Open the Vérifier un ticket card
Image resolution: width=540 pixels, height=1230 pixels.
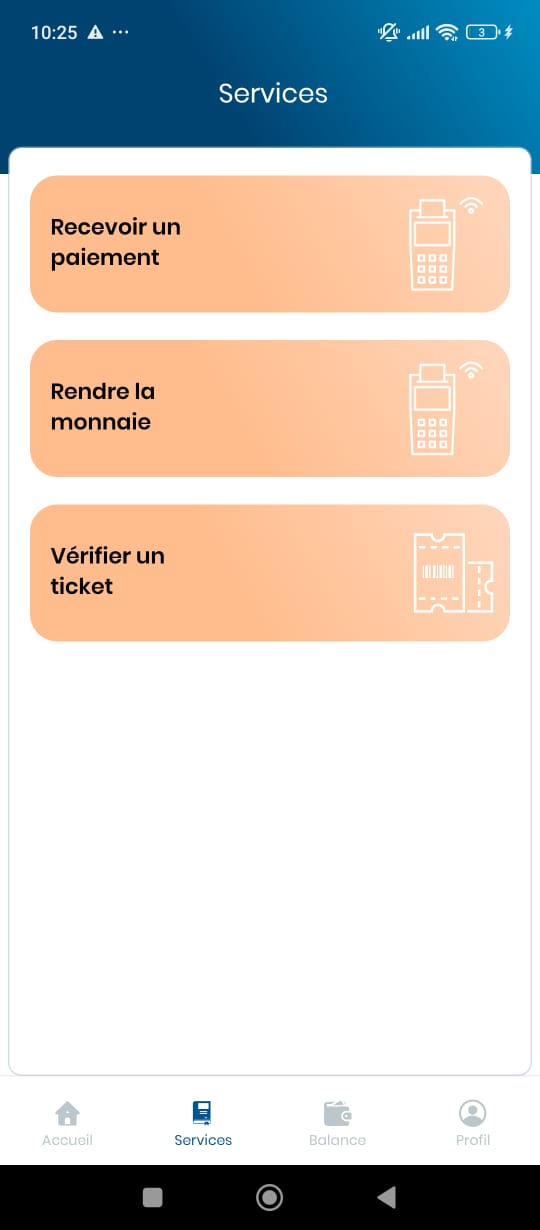point(270,573)
